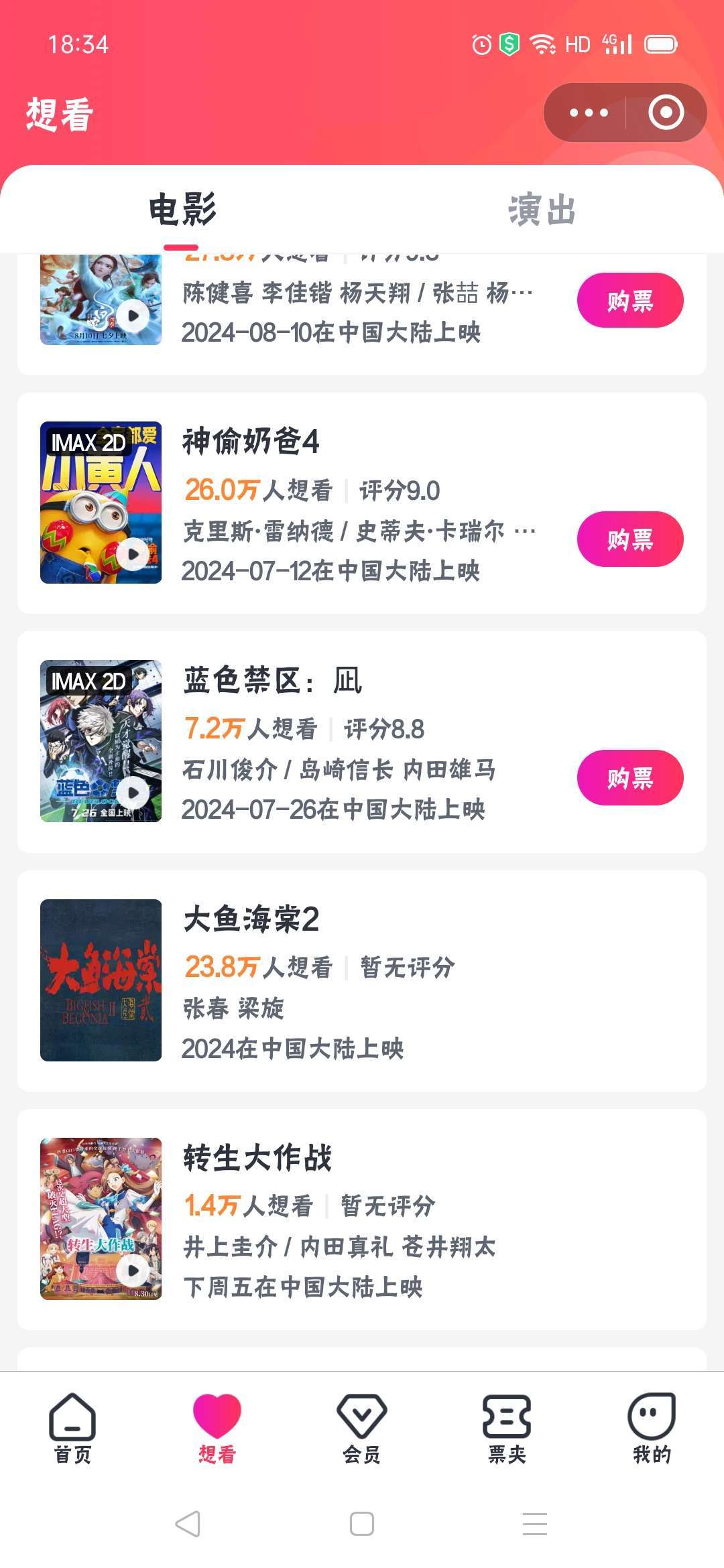The height and width of the screenshot is (1568, 724).
Task: Play the 转生大作战 poster trailer
Action: click(133, 1270)
